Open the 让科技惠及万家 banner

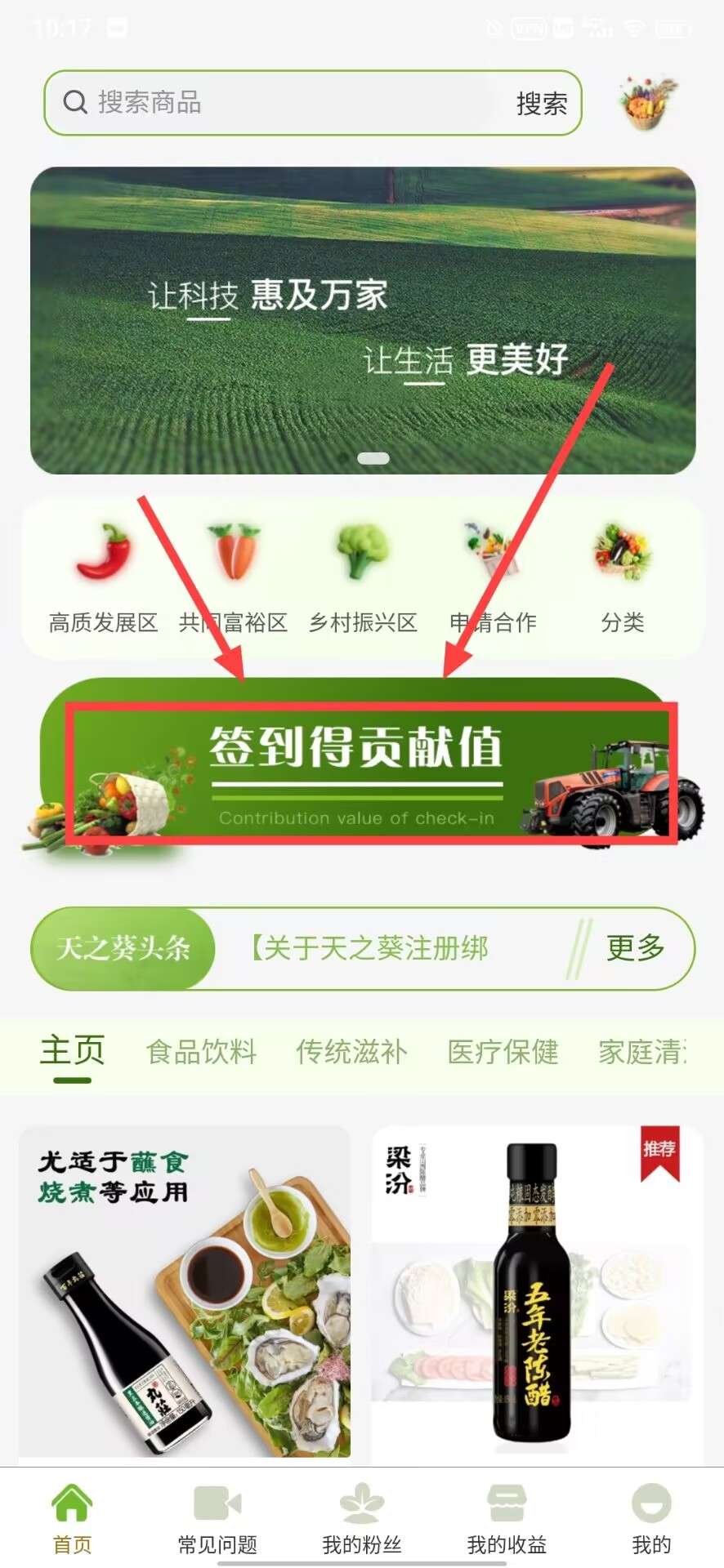363,320
